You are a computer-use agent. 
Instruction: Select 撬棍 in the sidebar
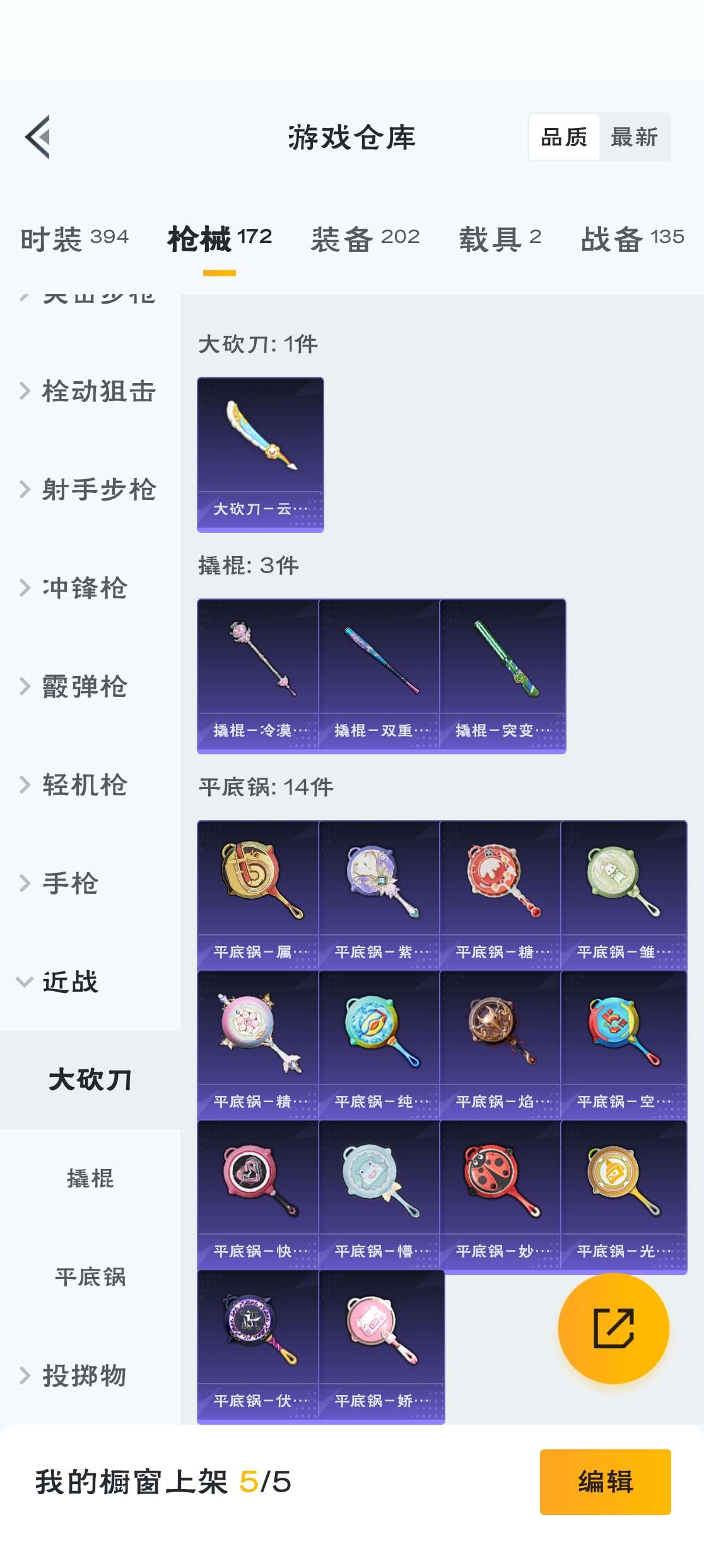click(90, 1179)
